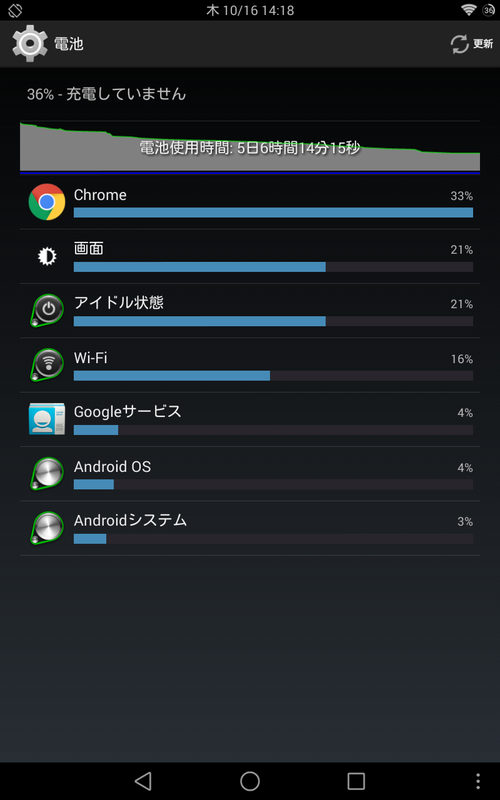Open Androidシステム usage details
500x800 pixels.
[250, 528]
